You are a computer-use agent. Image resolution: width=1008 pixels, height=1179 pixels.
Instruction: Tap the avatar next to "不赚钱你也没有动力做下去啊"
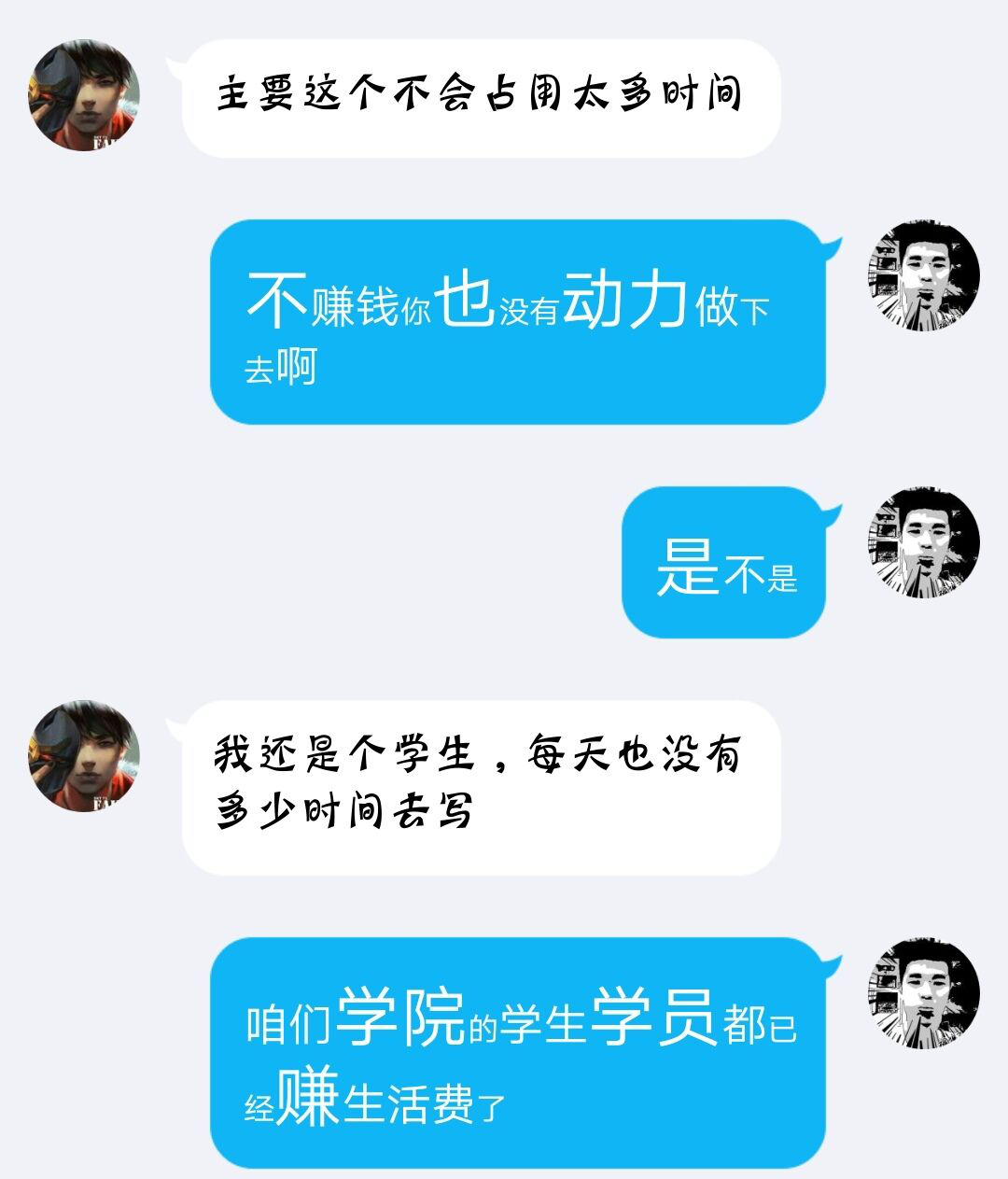[x=924, y=275]
